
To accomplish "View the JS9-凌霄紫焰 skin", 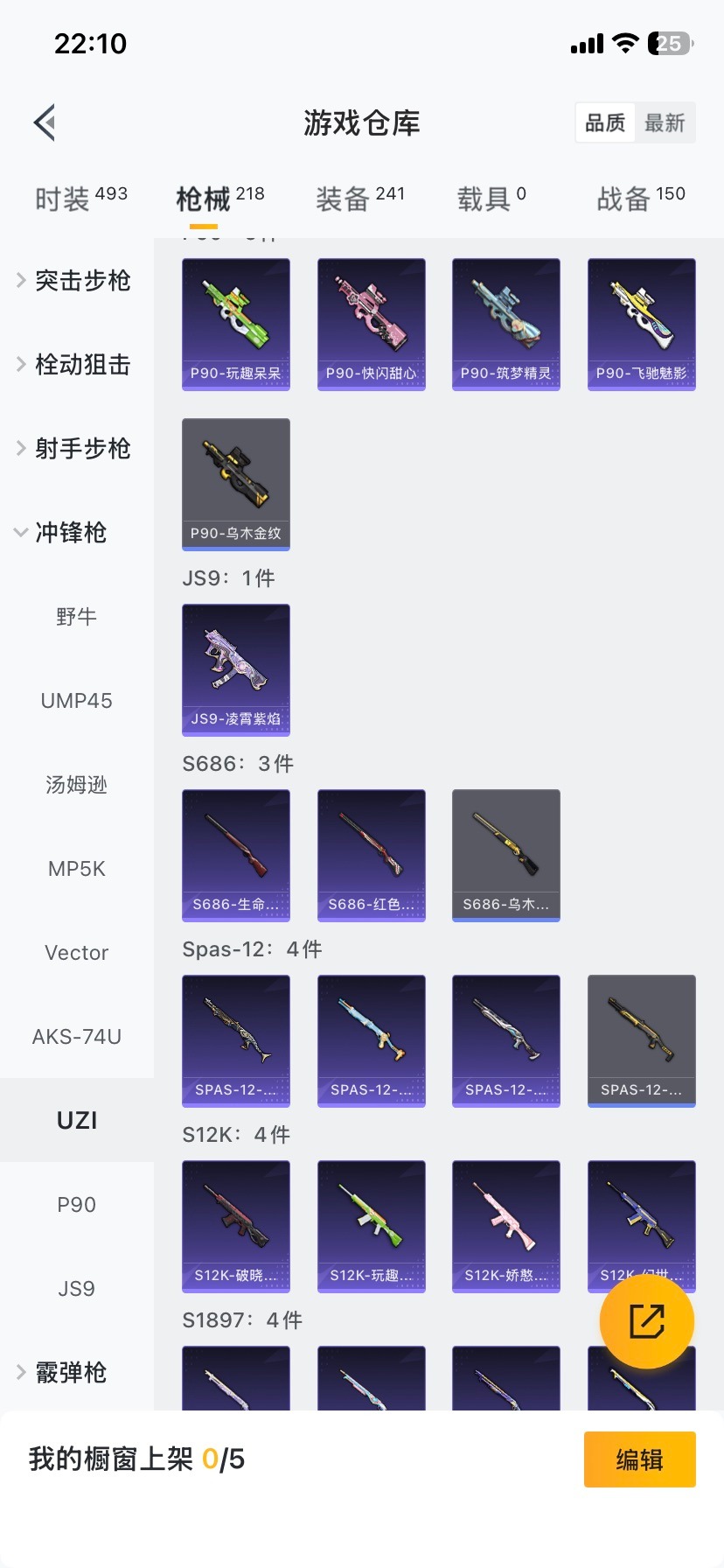I will (236, 669).
